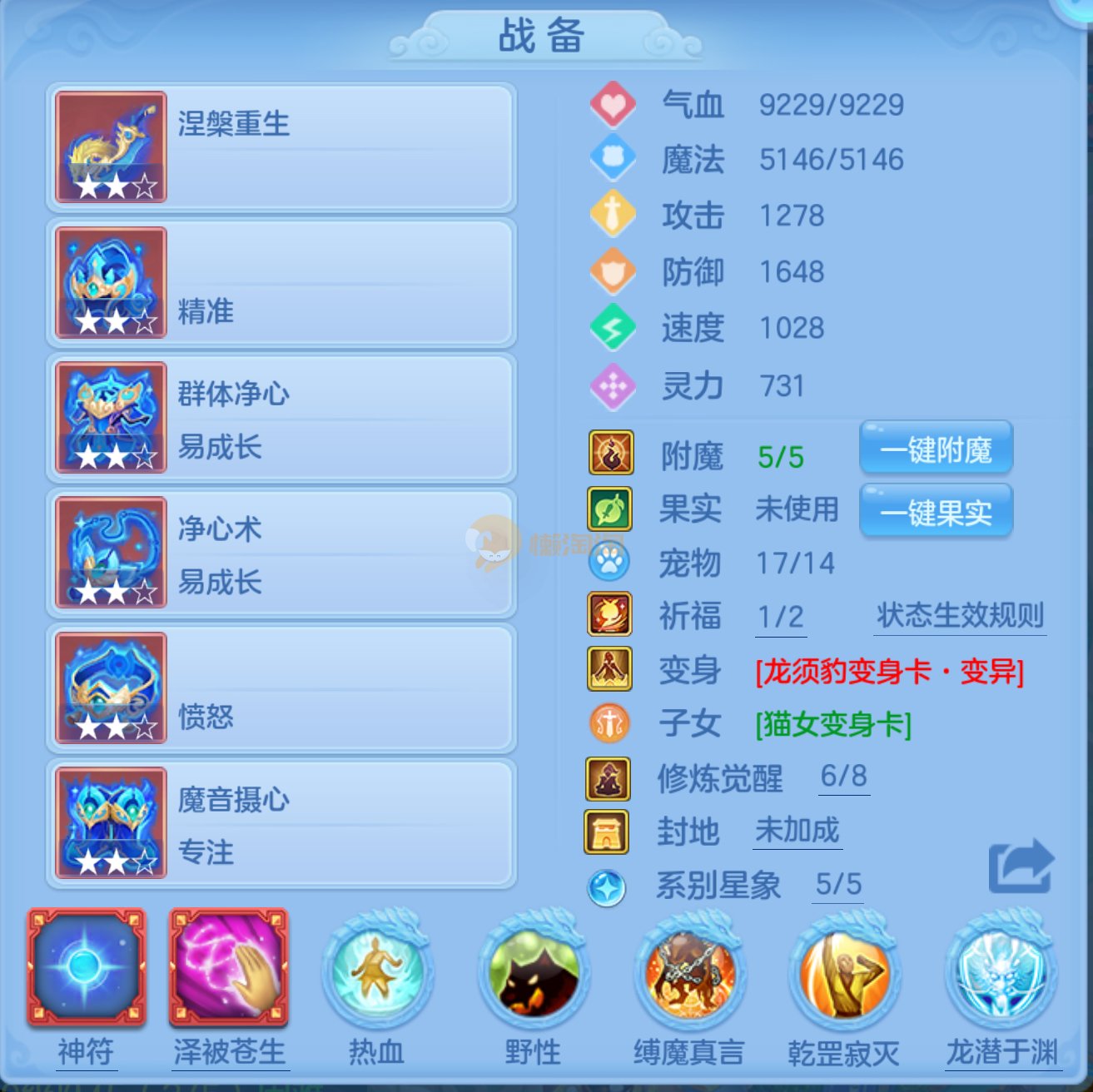Tap the 乾罡寂灭 skill icon
Image resolution: width=1093 pixels, height=1092 pixels.
coord(844,970)
